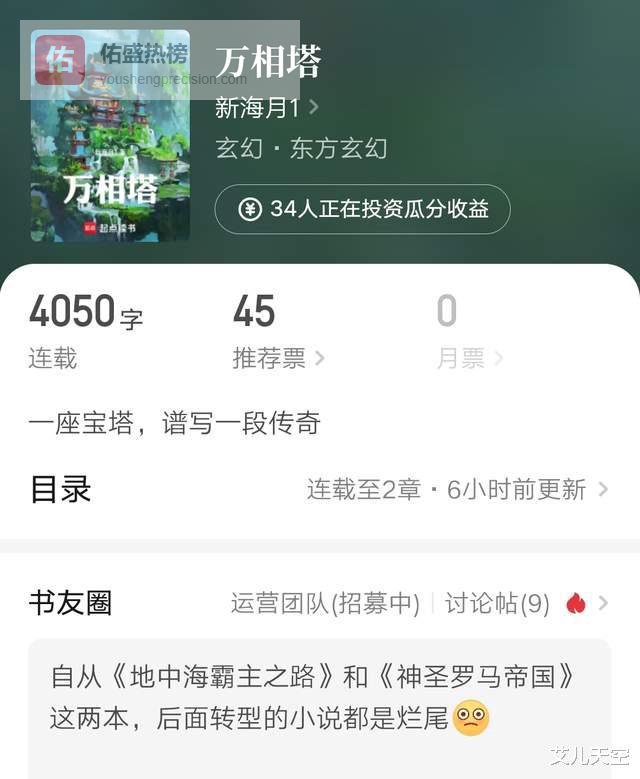Tap the 34人正在投资瓜分收益 button
This screenshot has width=640, height=779.
(362, 209)
